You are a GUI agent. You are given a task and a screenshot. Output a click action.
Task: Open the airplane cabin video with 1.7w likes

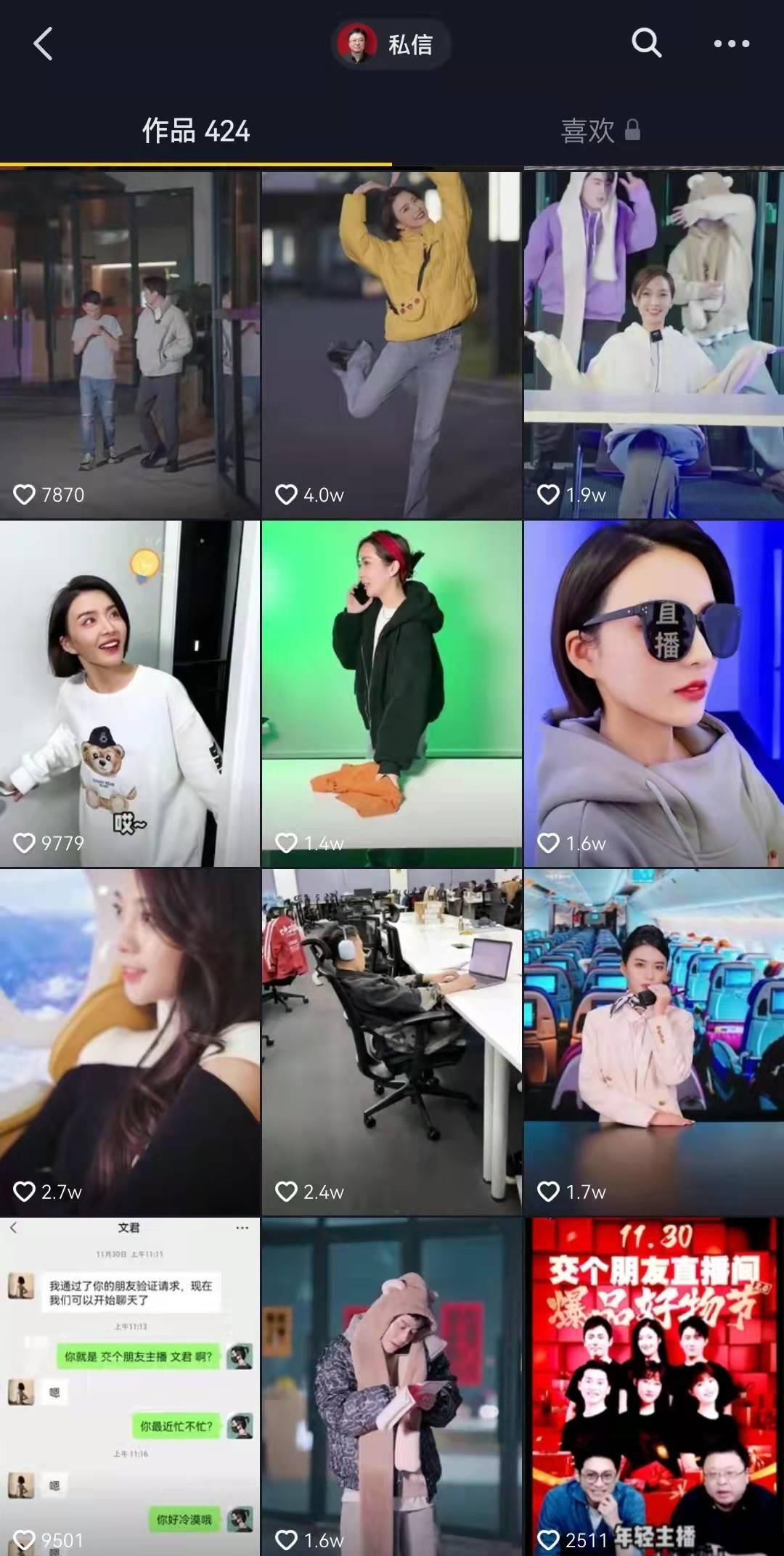(653, 1042)
